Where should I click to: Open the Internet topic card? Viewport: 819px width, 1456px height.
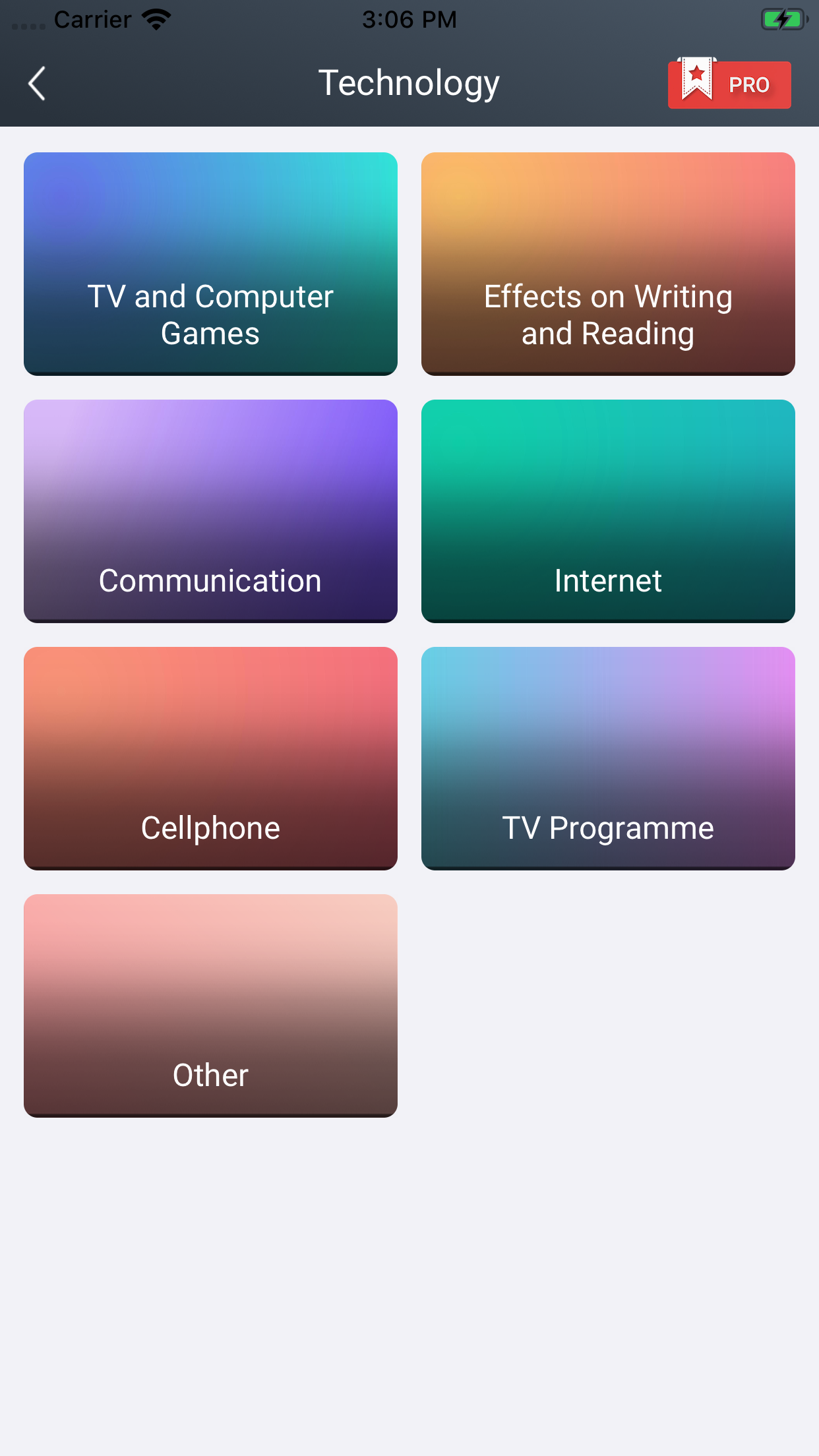pyautogui.click(x=607, y=511)
